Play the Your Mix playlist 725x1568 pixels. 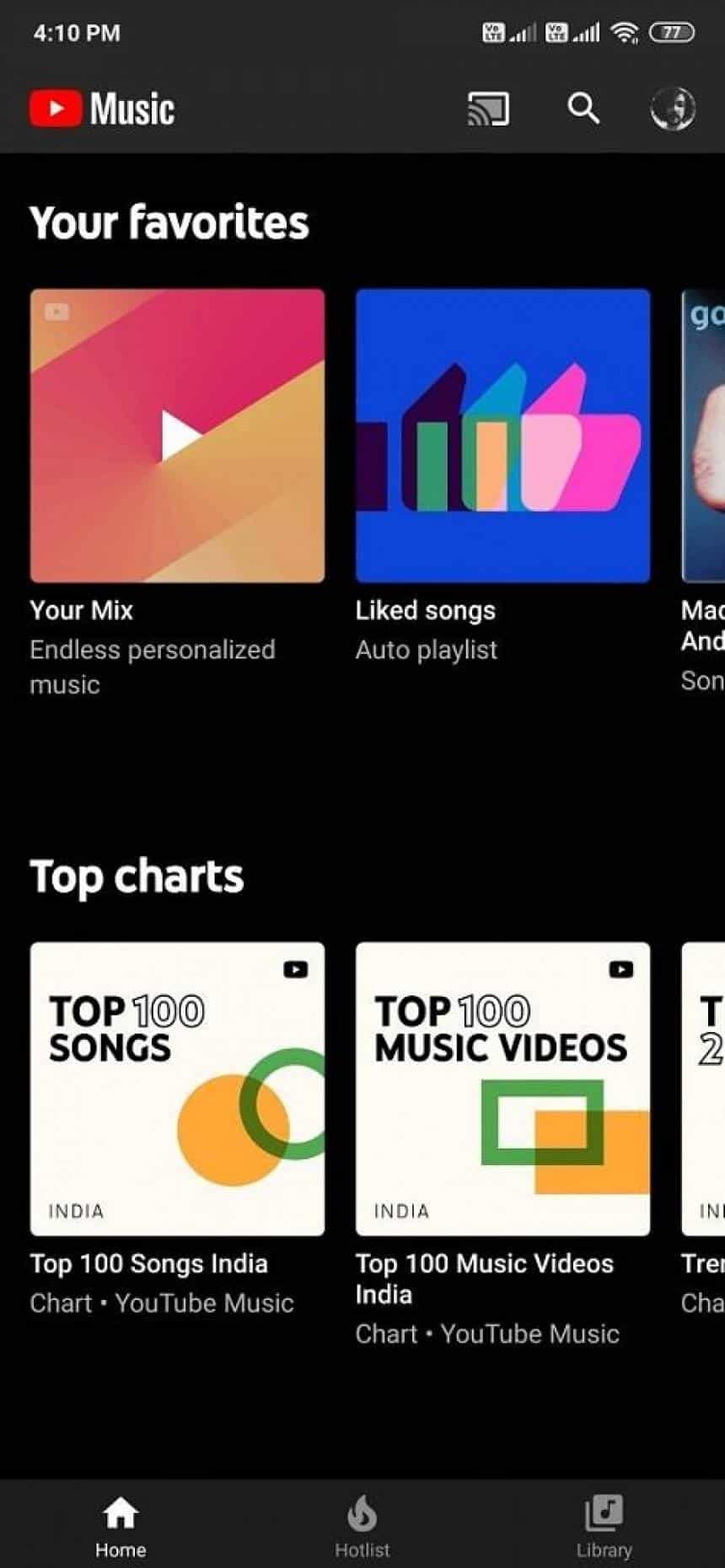point(177,436)
